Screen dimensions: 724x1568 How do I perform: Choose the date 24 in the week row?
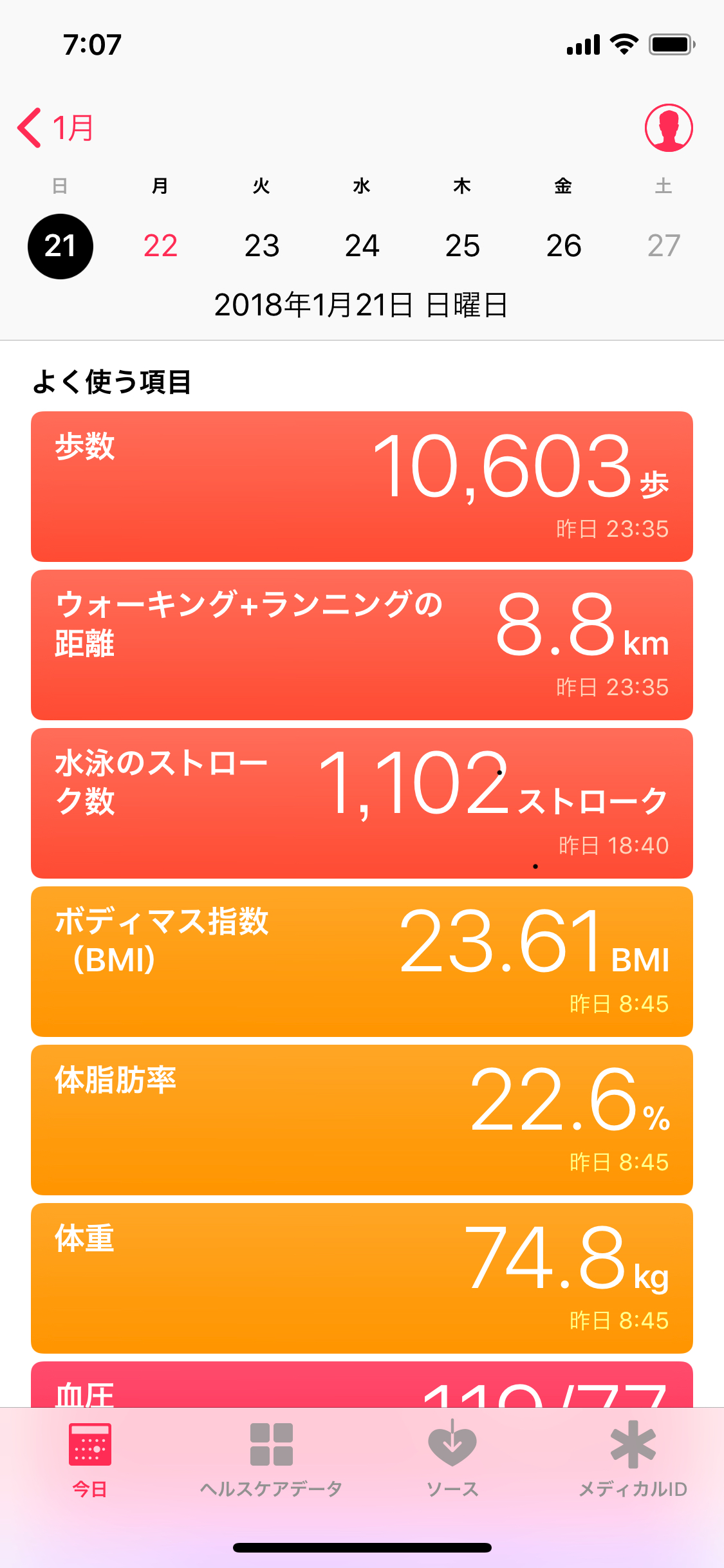(362, 246)
